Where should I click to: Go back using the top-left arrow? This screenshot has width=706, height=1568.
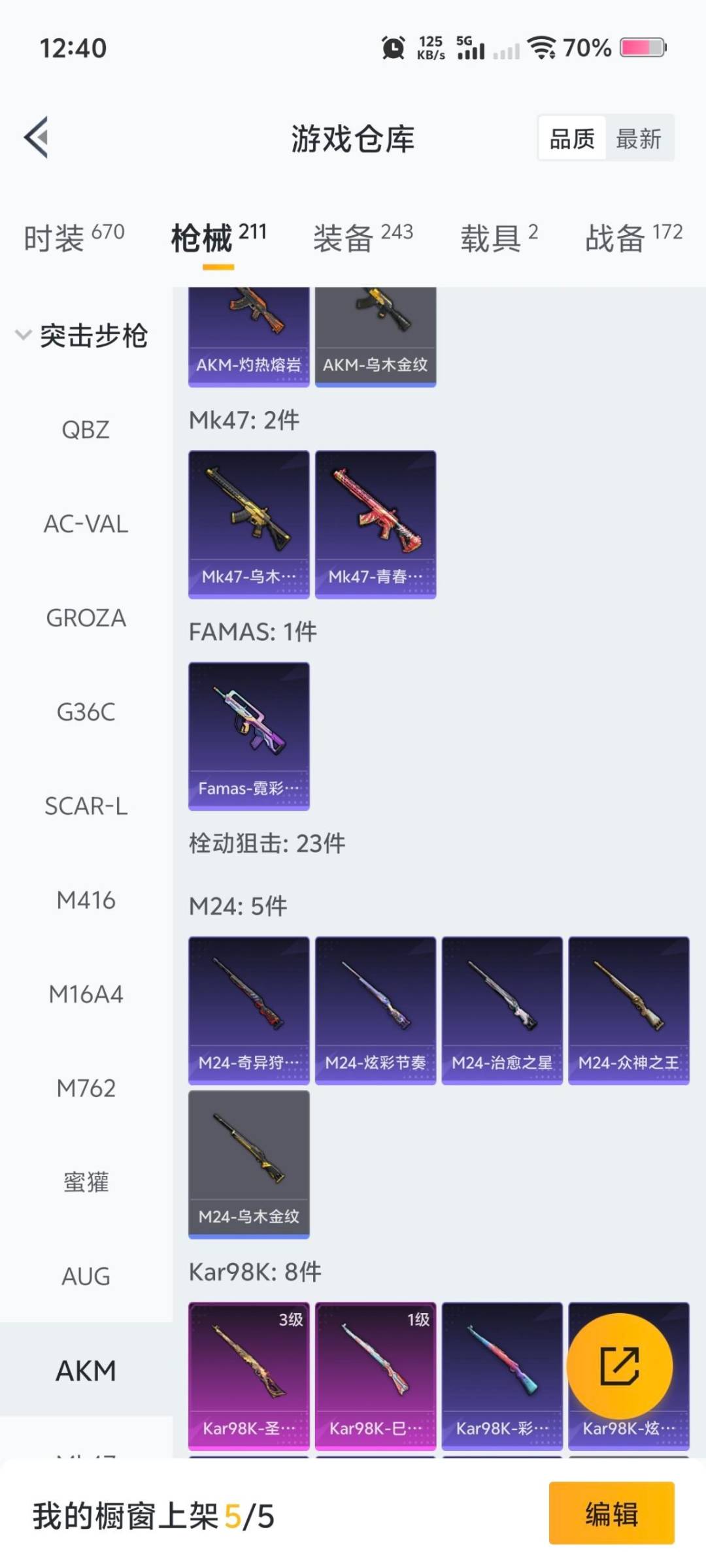[x=37, y=138]
